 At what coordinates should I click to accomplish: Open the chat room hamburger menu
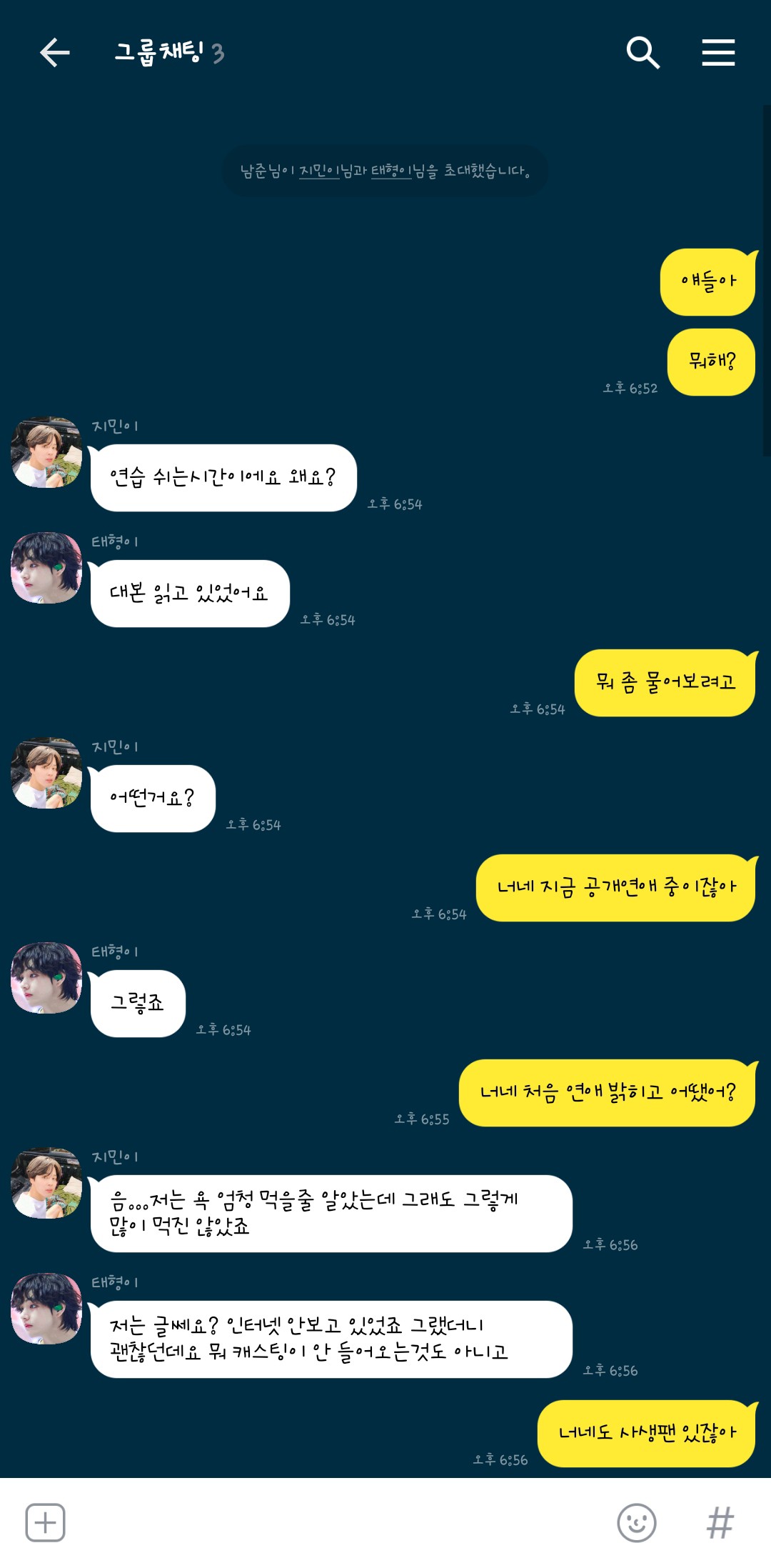pos(718,53)
